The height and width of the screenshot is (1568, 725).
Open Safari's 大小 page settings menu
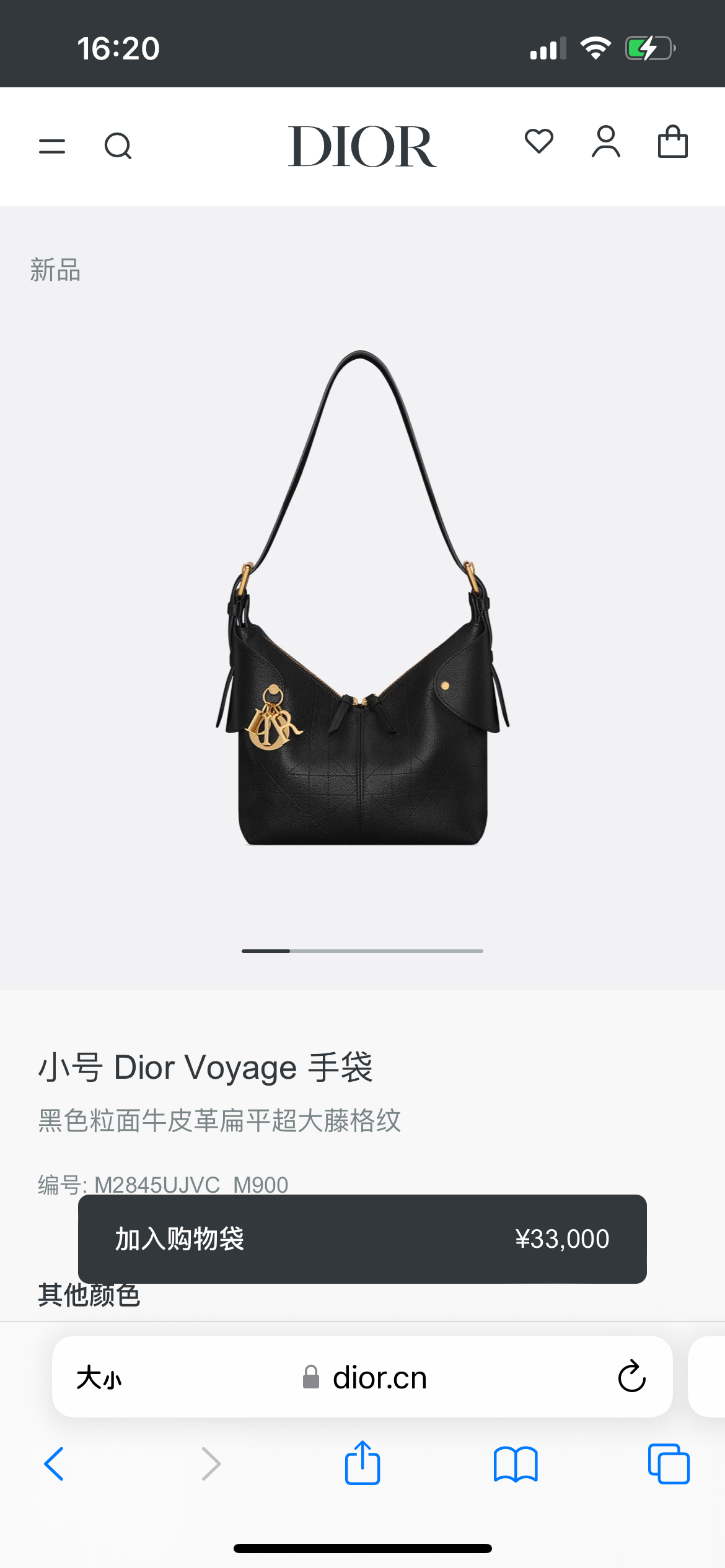click(99, 1378)
